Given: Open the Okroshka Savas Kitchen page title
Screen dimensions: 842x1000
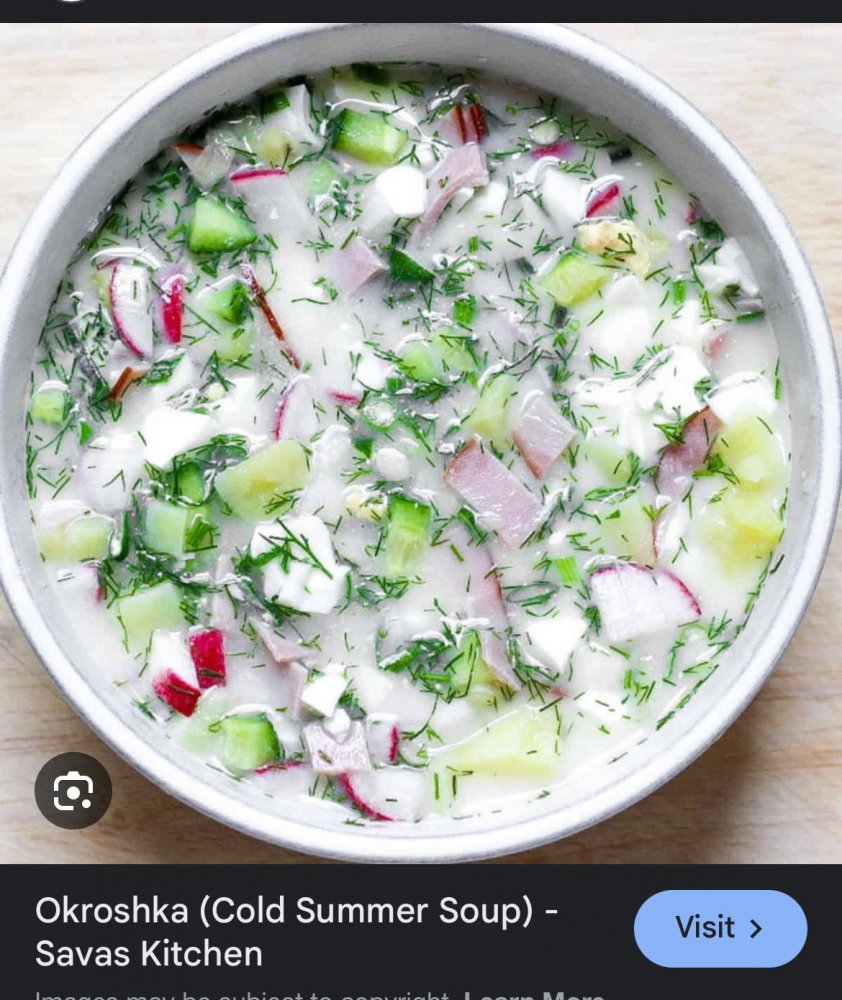Looking at the screenshot, I should [295, 931].
